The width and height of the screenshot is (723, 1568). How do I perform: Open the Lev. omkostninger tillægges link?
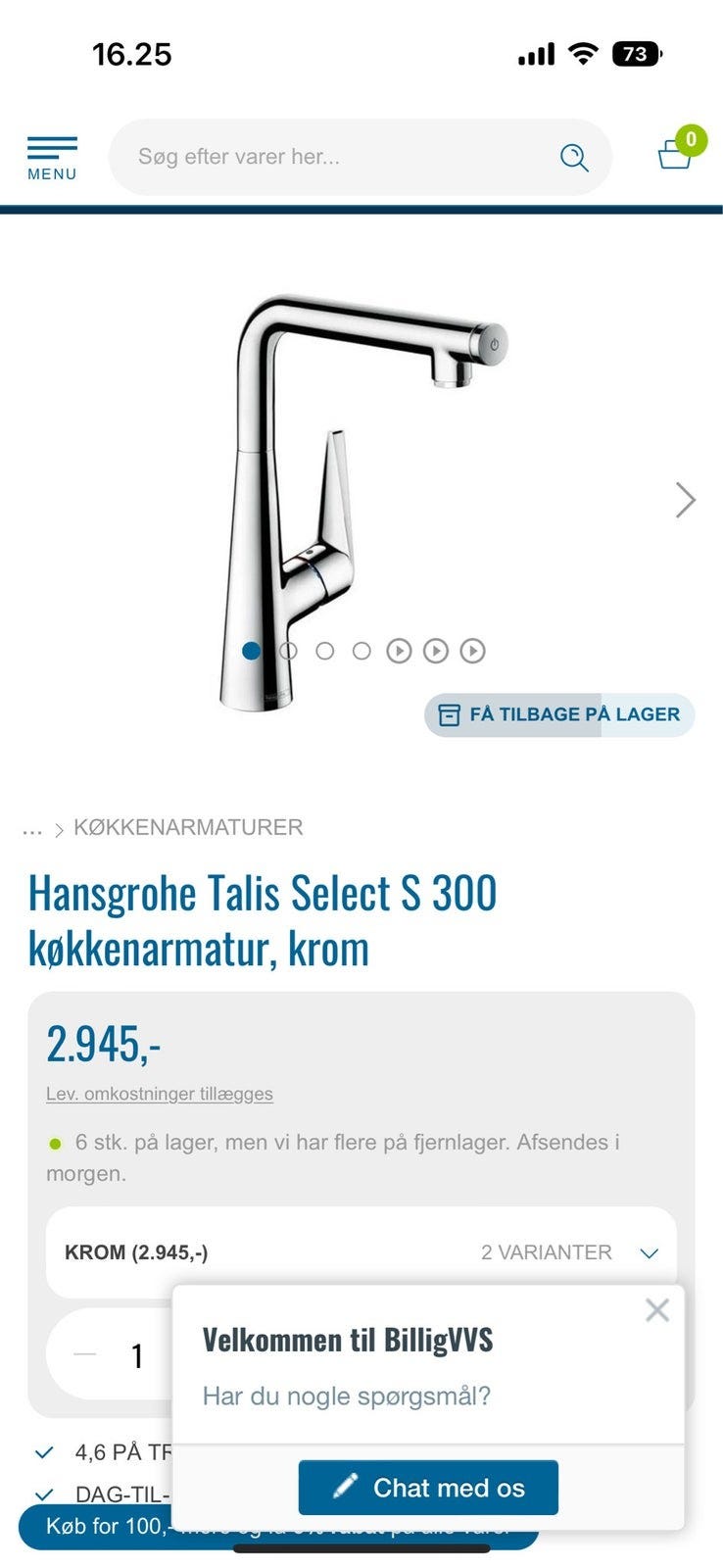tap(158, 1093)
